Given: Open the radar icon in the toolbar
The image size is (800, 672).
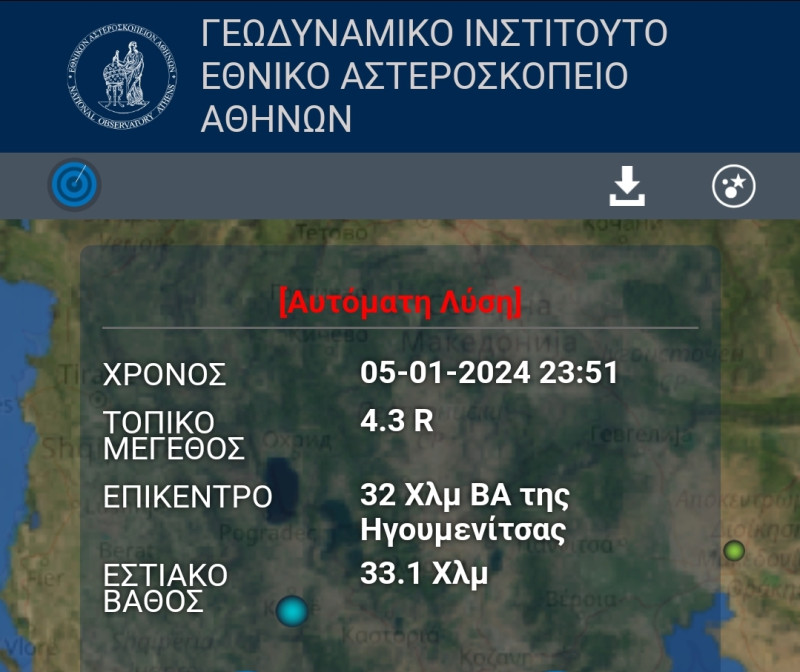Looking at the screenshot, I should point(75,185).
